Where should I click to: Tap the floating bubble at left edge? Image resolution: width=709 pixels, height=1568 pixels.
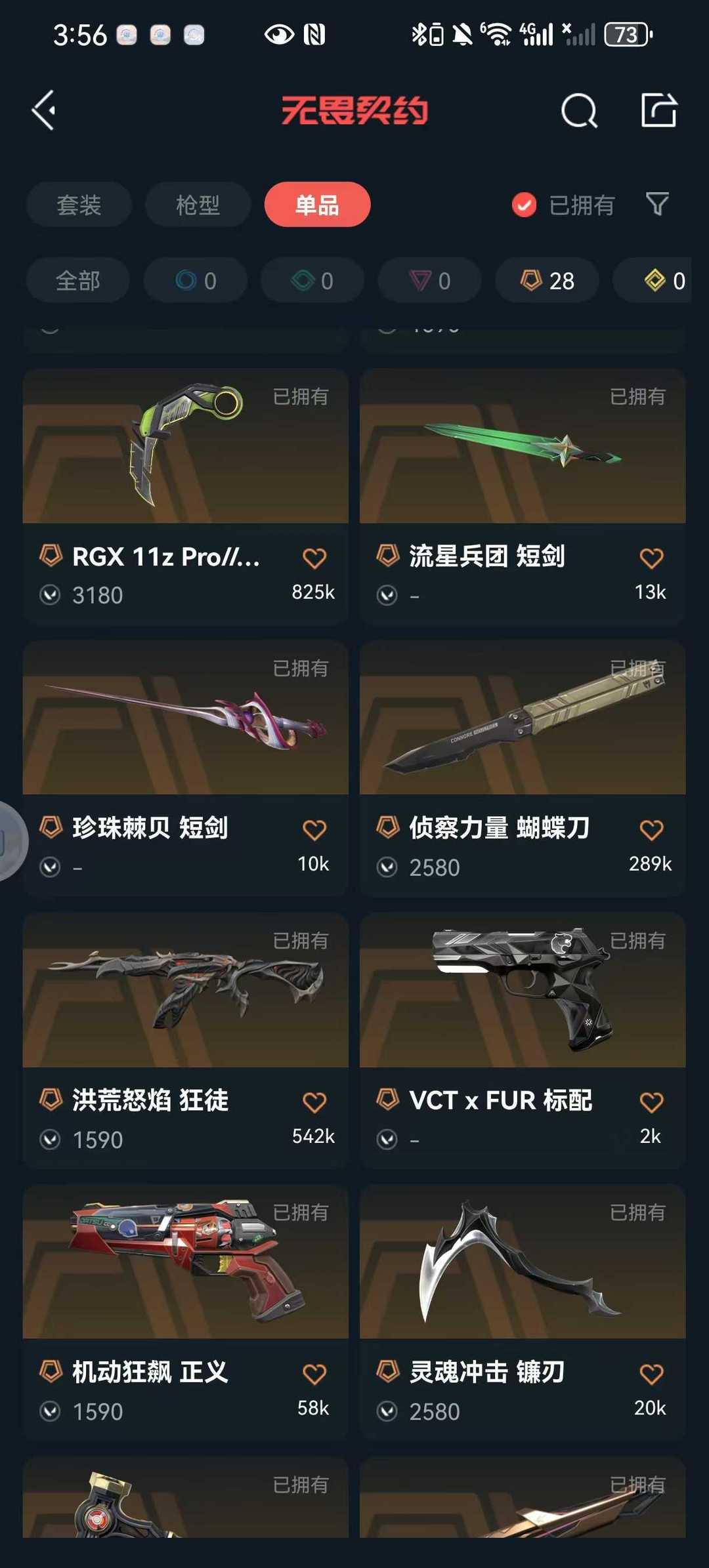[x=11, y=842]
